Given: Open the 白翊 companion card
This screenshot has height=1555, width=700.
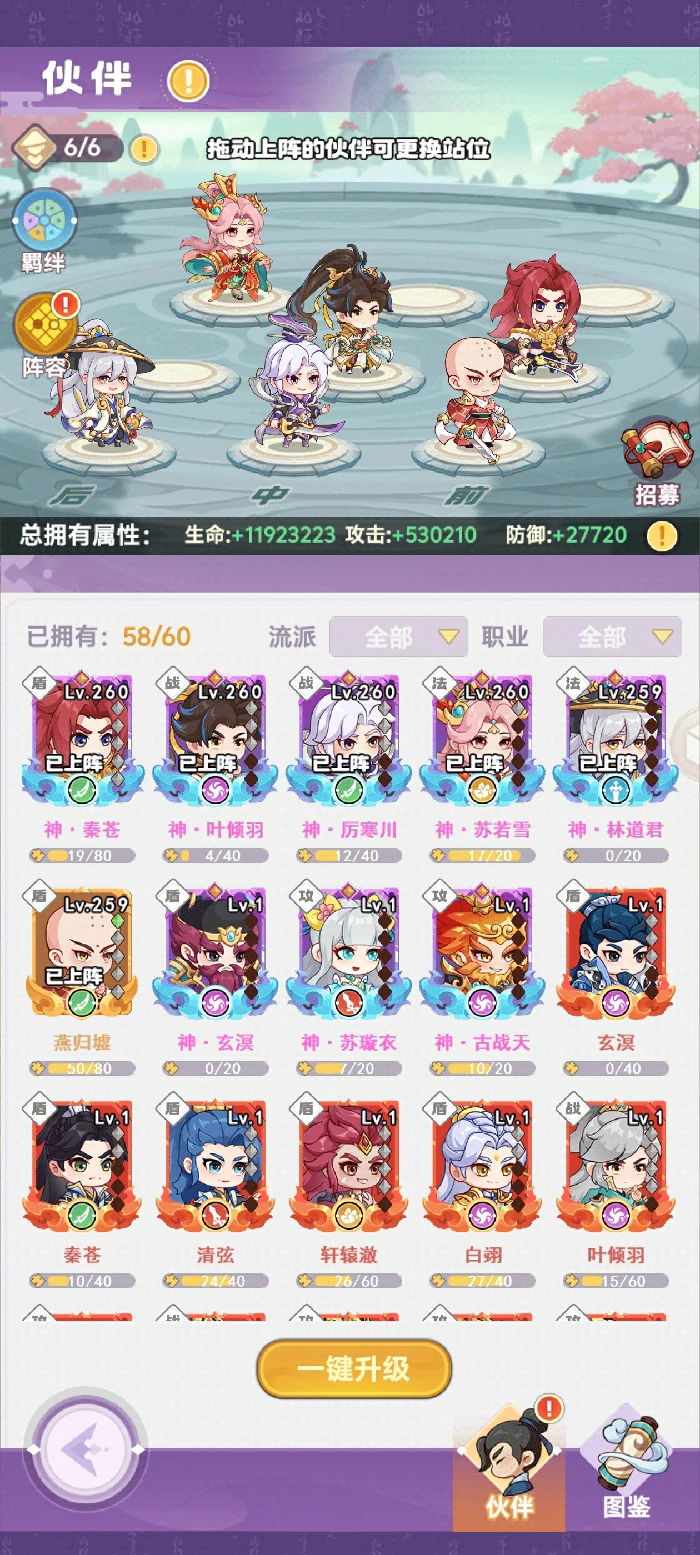Looking at the screenshot, I should pos(482,1166).
